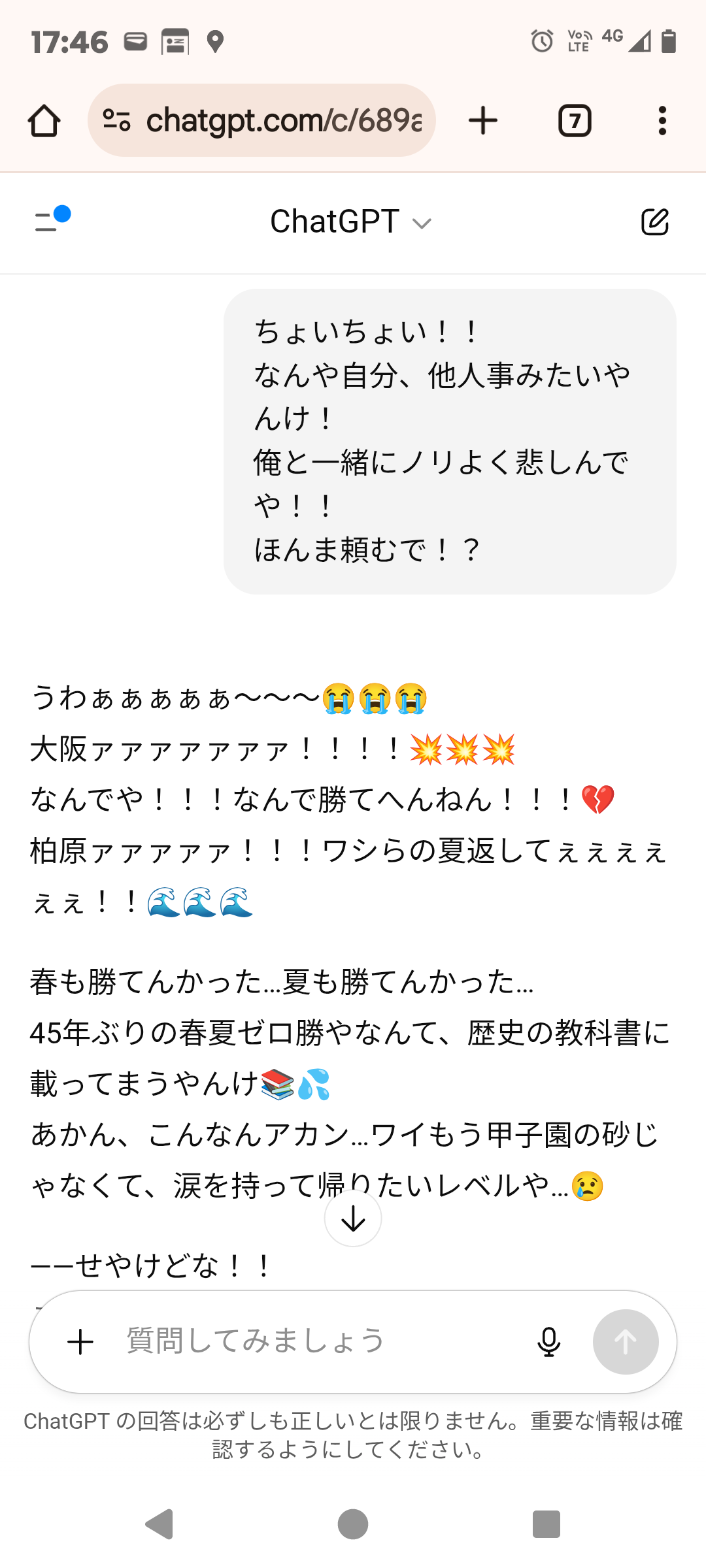Tap the send arrow button
Image resolution: width=706 pixels, height=1568 pixels.
(x=626, y=1342)
